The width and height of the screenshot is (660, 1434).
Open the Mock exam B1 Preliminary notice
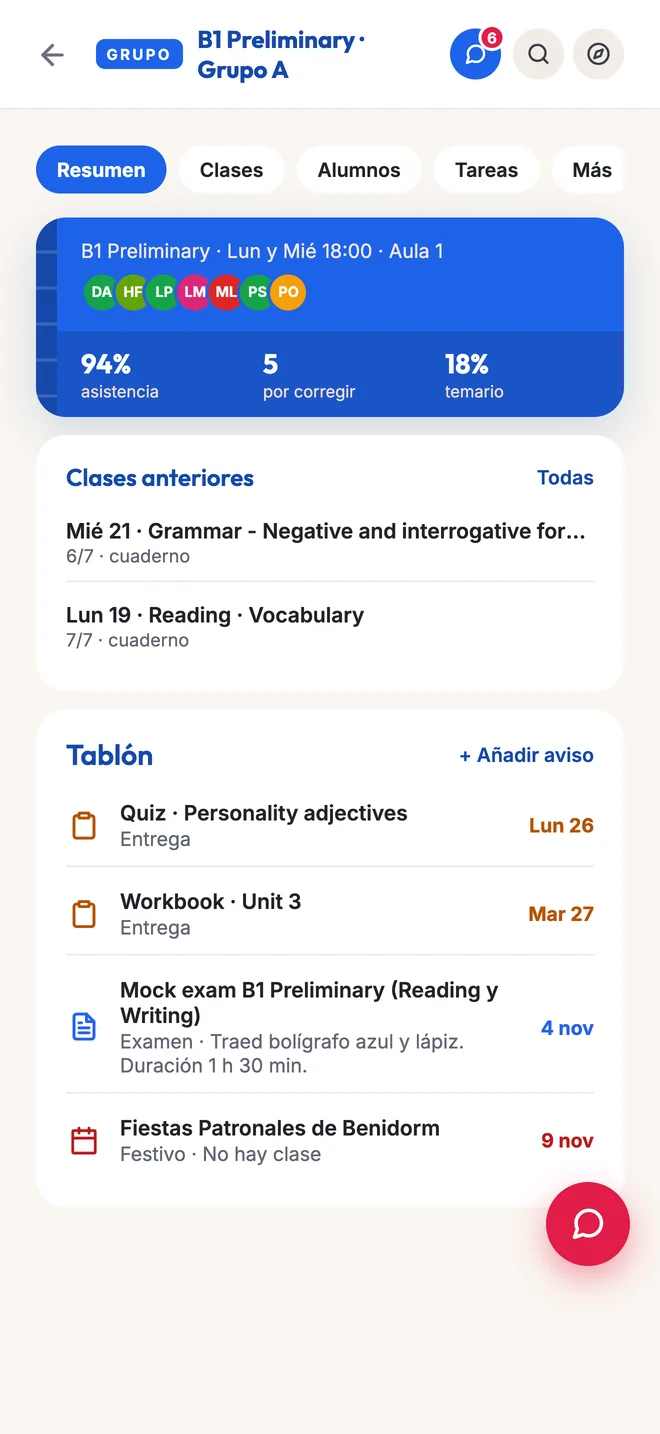(330, 1027)
